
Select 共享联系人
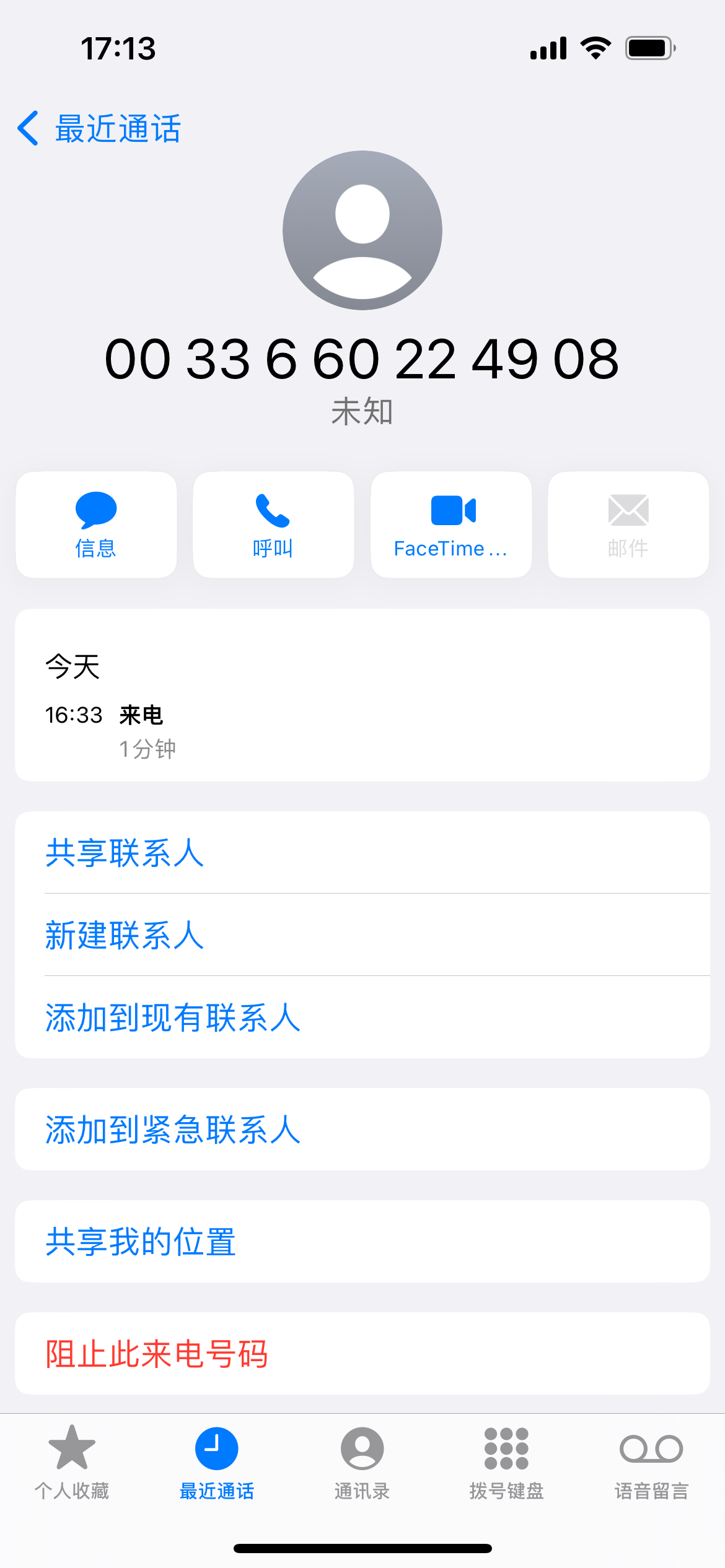coord(362,853)
